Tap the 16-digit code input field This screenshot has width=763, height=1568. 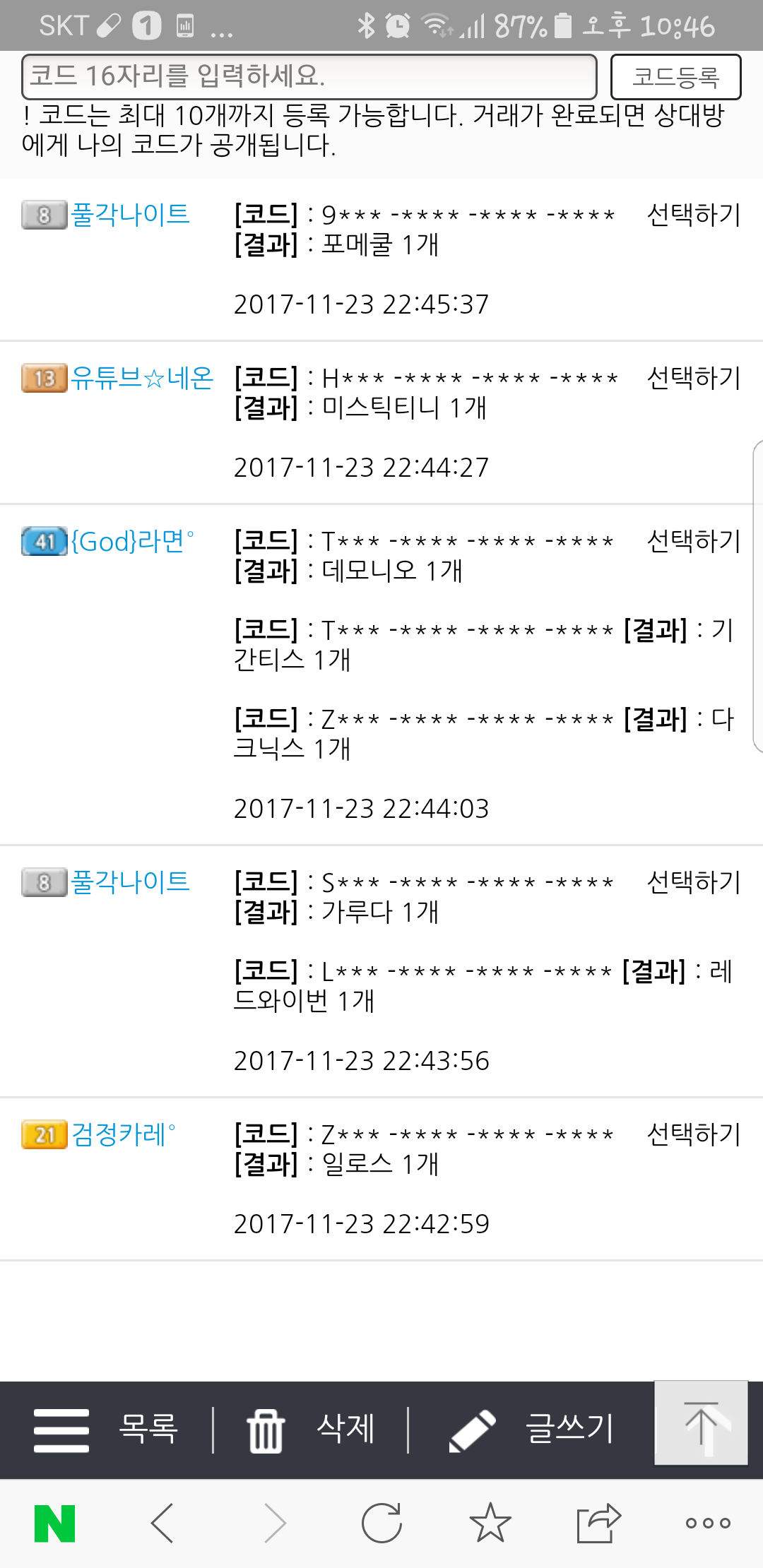coord(309,76)
